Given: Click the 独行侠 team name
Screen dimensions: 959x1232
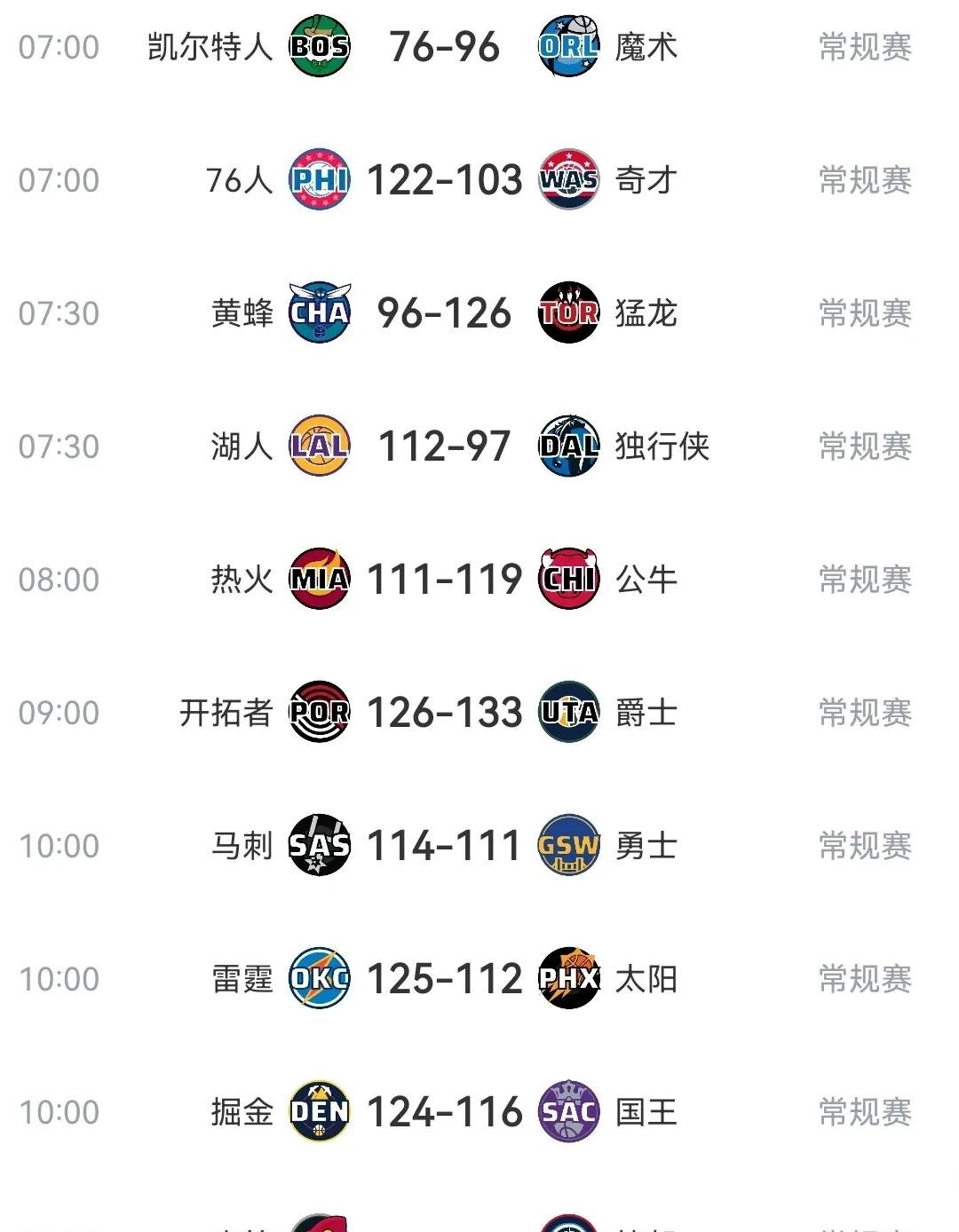Looking at the screenshot, I should pyautogui.click(x=662, y=446).
